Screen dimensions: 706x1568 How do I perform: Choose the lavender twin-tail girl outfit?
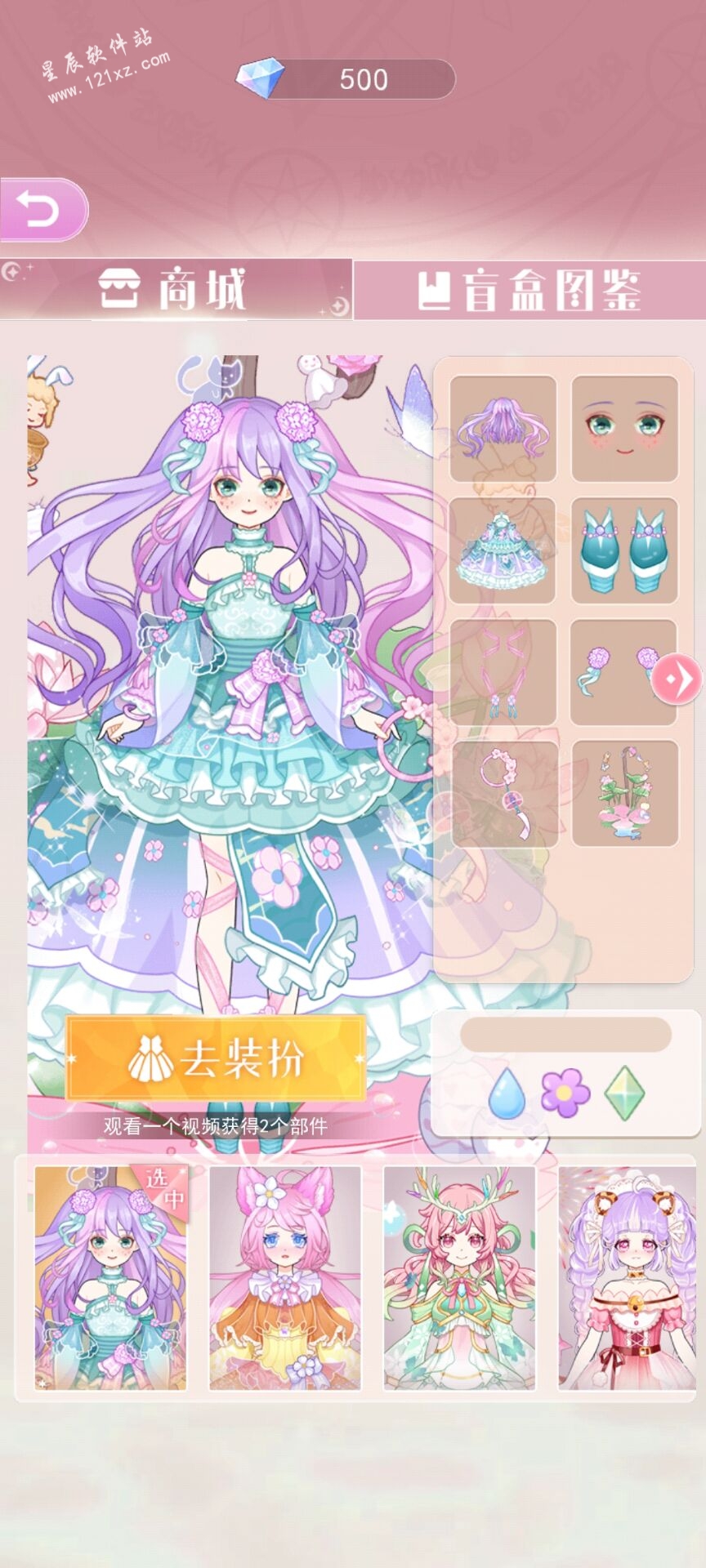(628, 1278)
